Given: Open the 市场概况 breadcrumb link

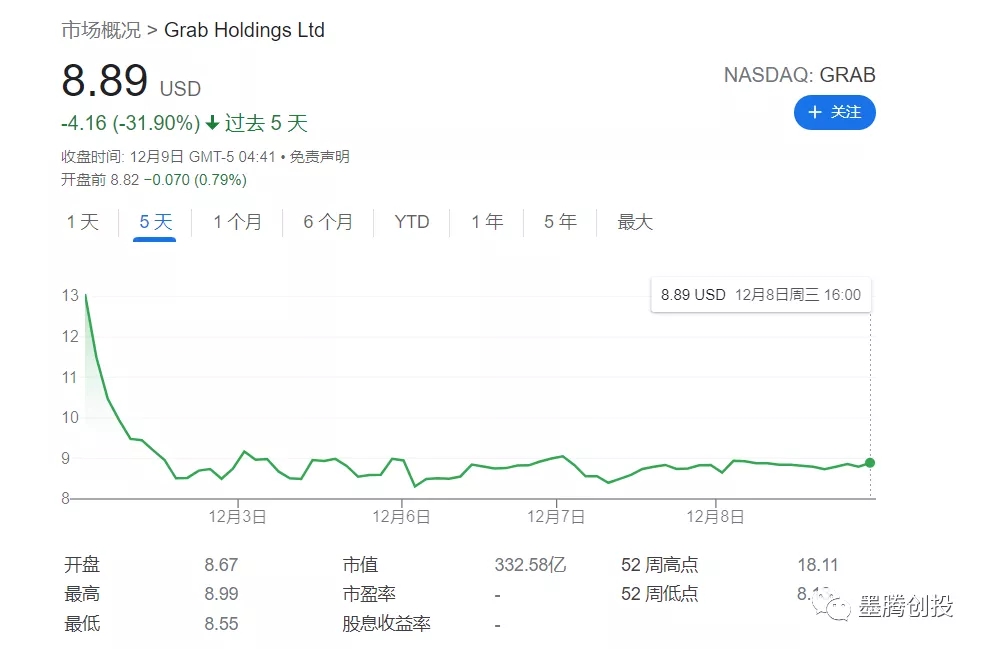Looking at the screenshot, I should coord(101,30).
